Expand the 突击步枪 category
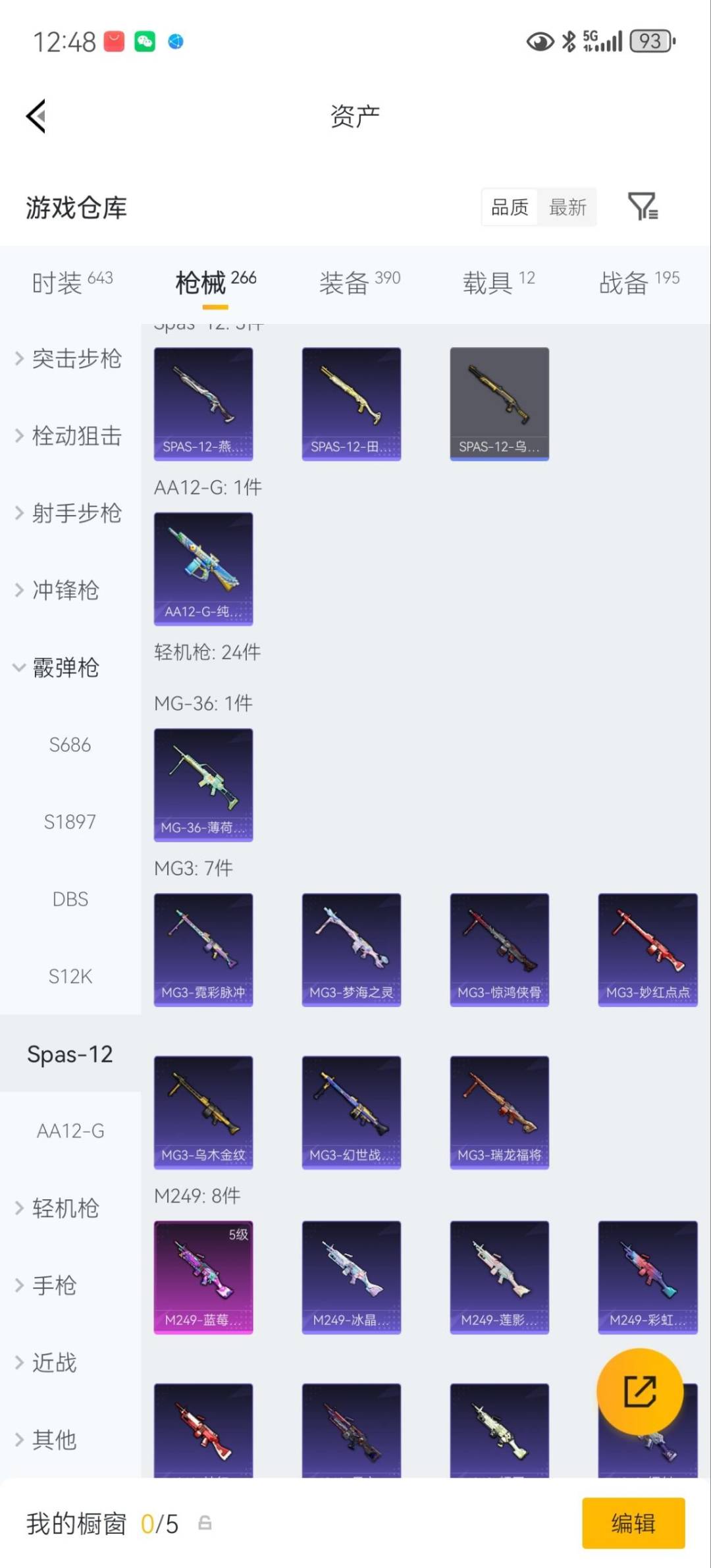The width and height of the screenshot is (711, 1568). pos(66,359)
